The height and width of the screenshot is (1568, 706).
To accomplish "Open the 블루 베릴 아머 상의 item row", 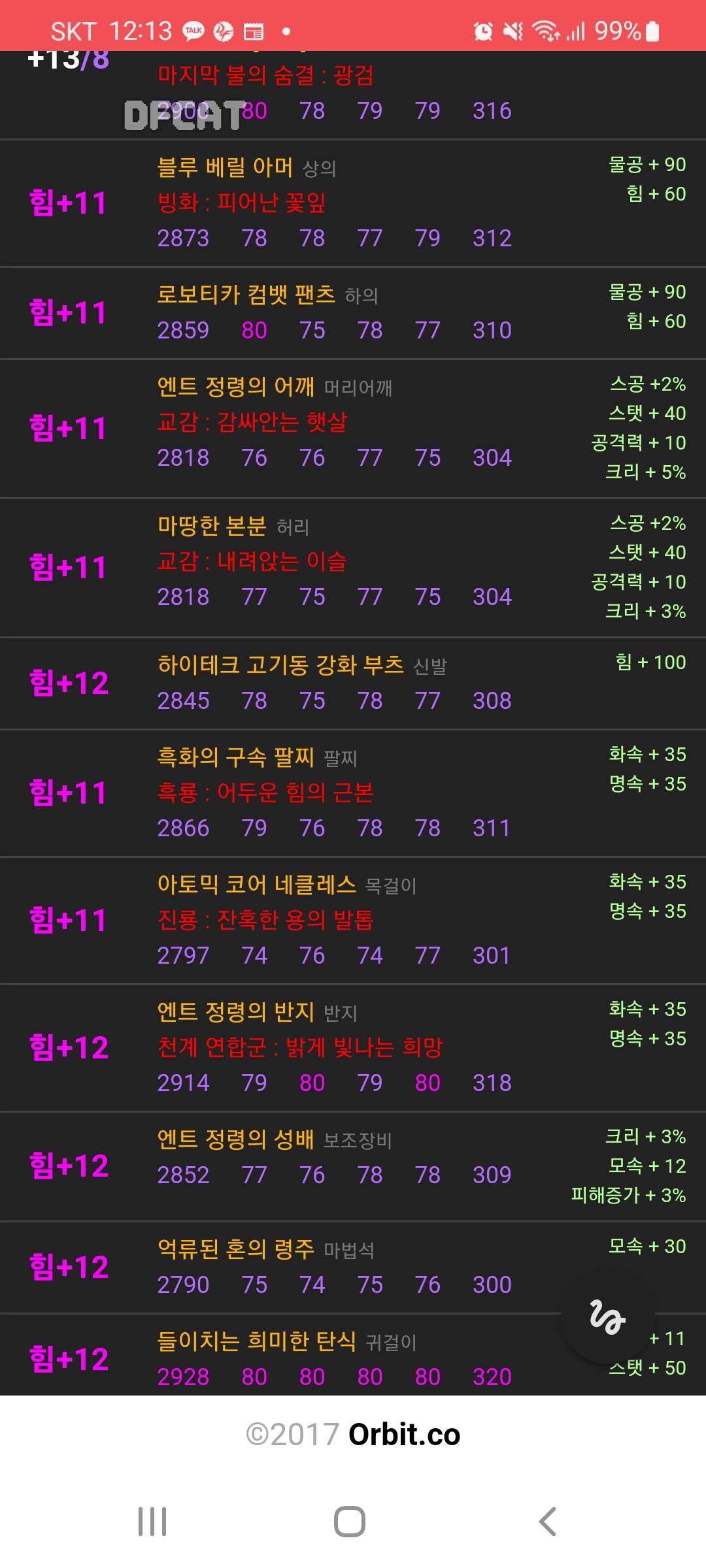I will point(353,203).
